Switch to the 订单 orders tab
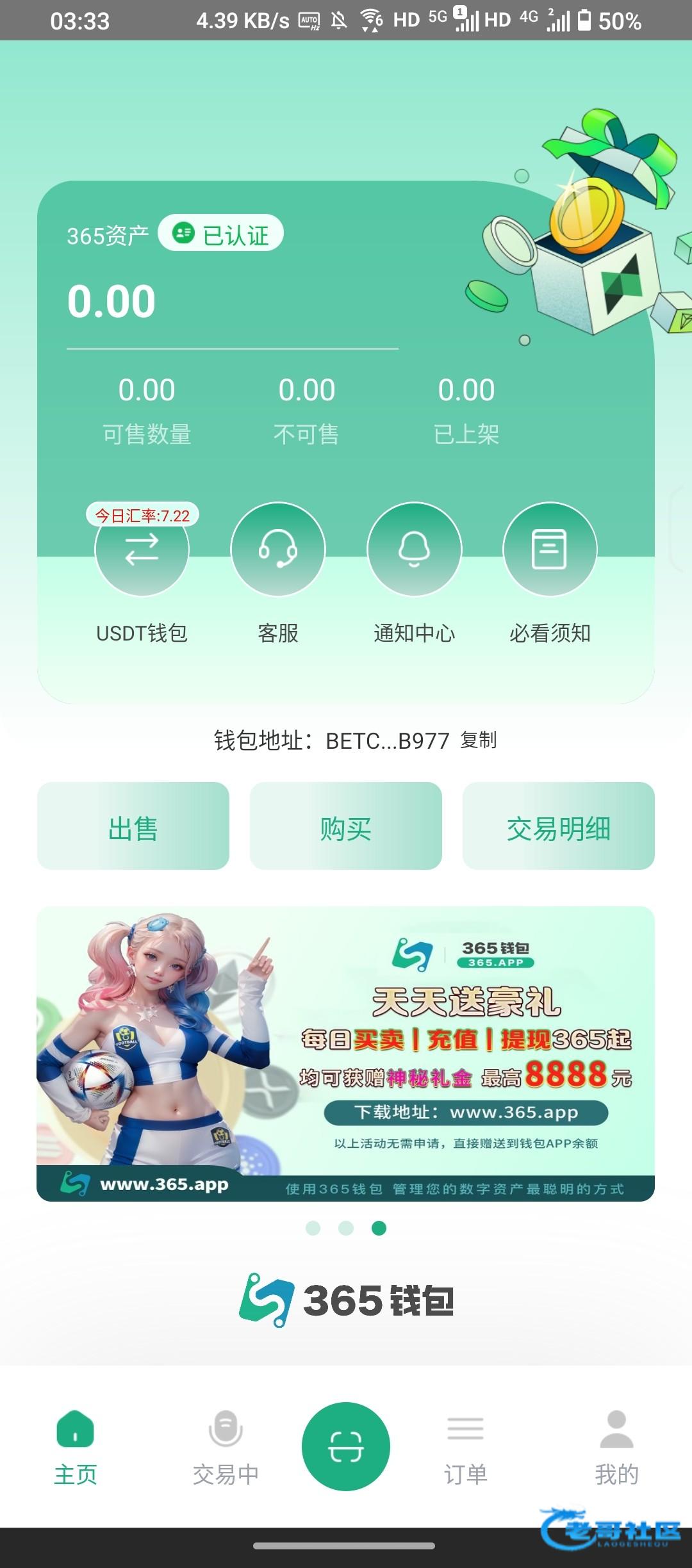This screenshot has width=692, height=1568. pos(466,1448)
